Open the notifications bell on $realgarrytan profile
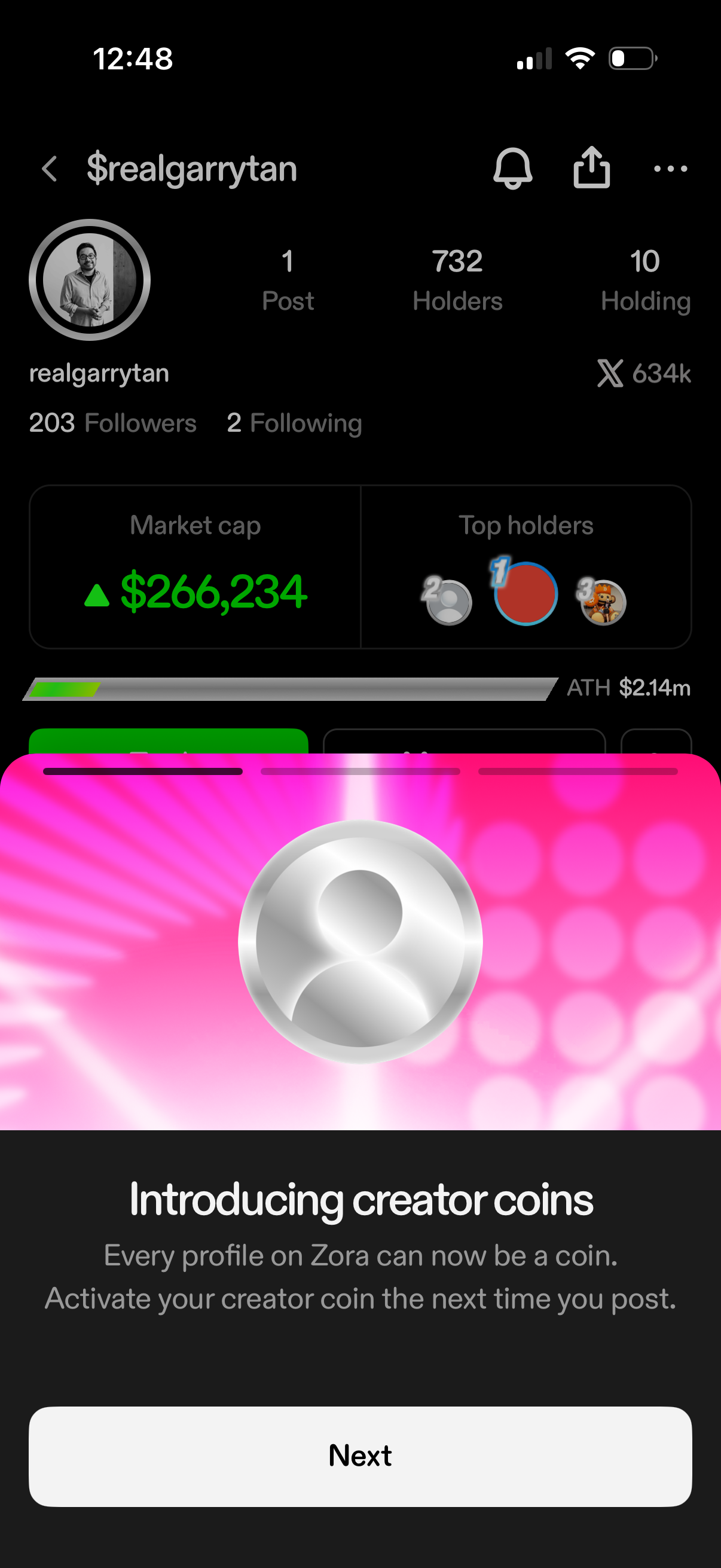 coord(513,169)
